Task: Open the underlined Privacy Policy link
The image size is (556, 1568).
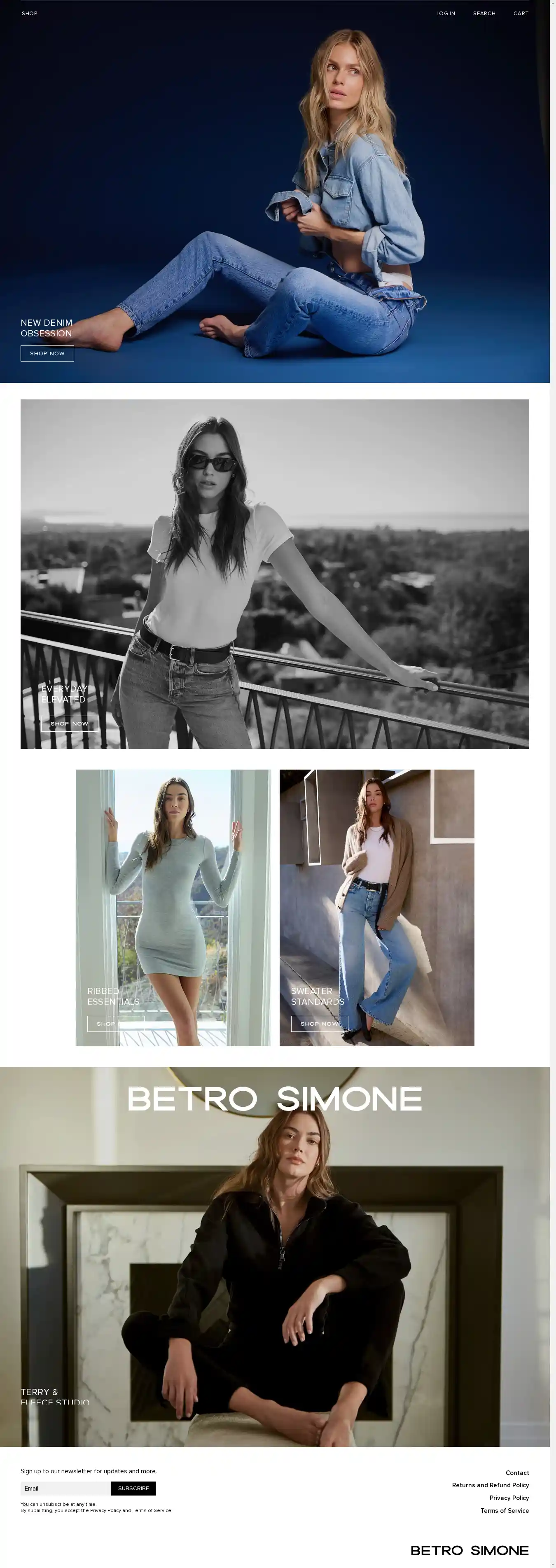Action: click(105, 1510)
